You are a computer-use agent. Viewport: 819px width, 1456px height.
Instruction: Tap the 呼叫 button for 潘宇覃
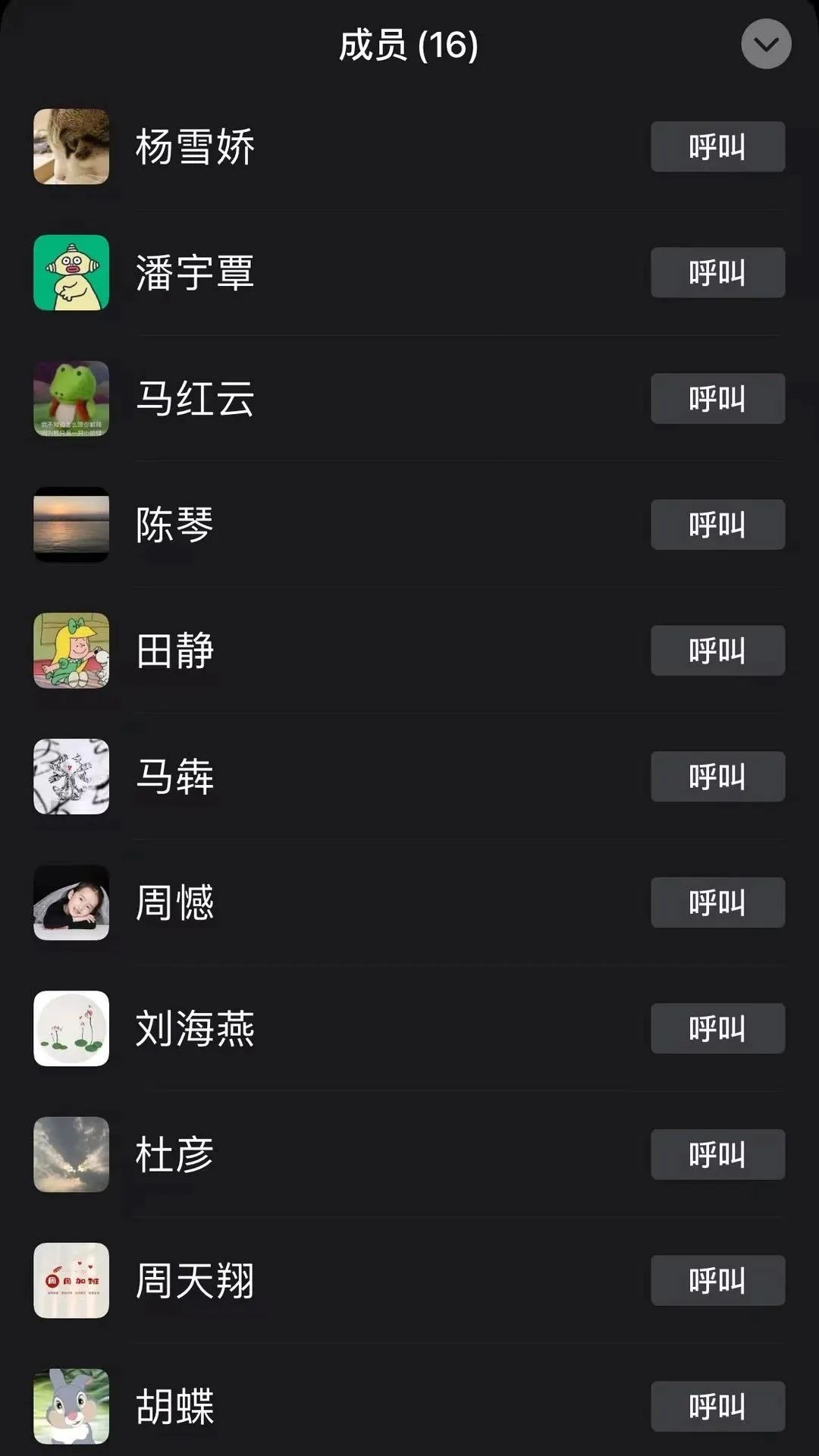[717, 272]
